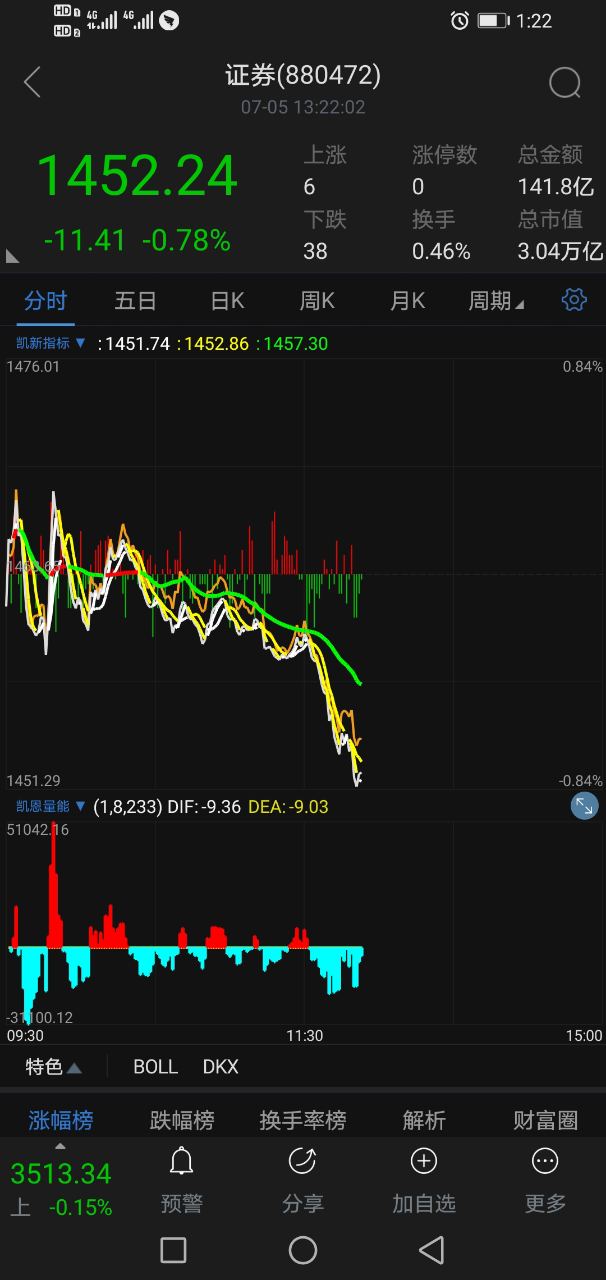Open the search icon in the header
The height and width of the screenshot is (1280, 606).
565,83
